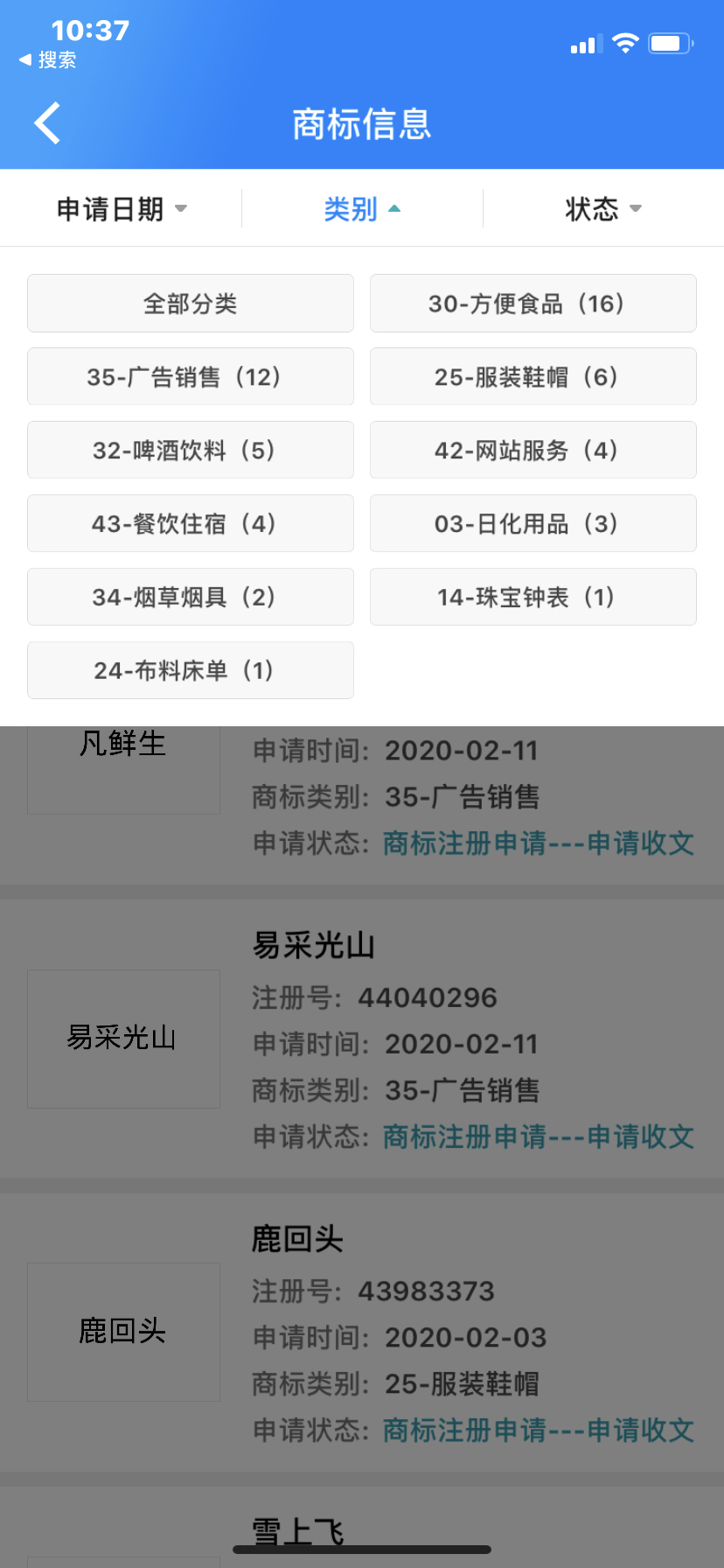
Task: Filter by 43-餐饮住宿 (4)
Action: pyautogui.click(x=191, y=524)
